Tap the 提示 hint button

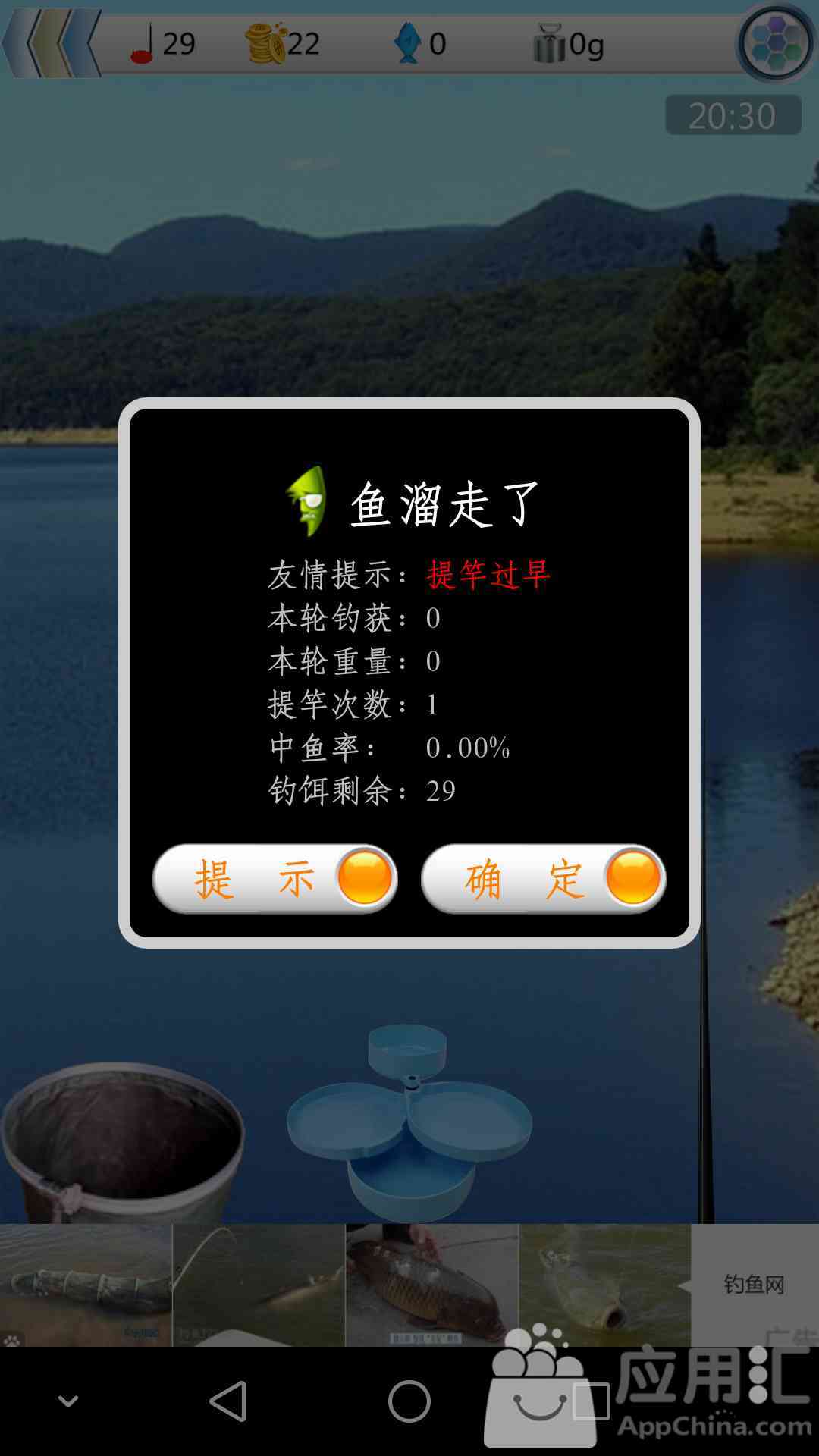[275, 878]
